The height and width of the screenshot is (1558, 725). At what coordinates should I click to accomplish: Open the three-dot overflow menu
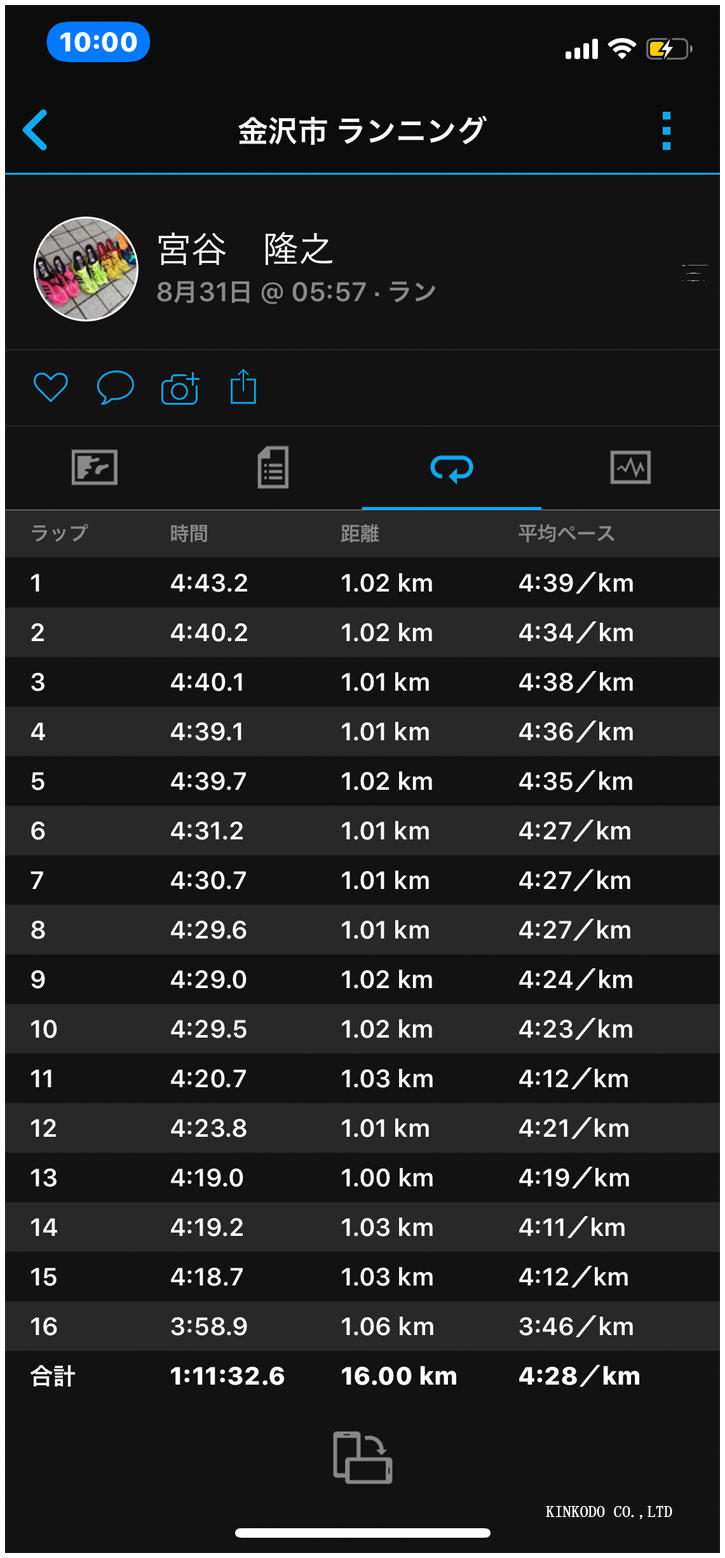pos(666,131)
